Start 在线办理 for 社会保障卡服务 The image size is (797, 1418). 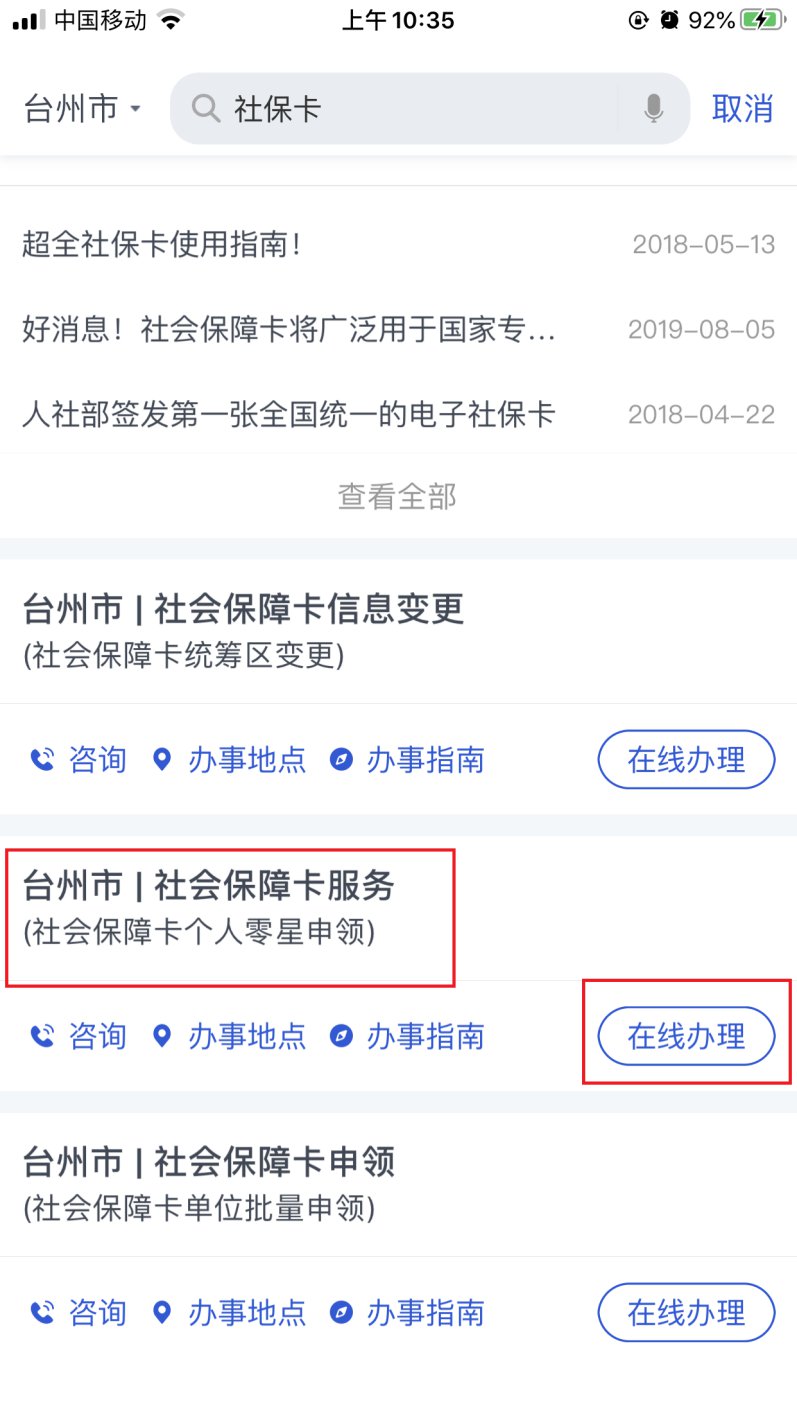click(x=686, y=1036)
